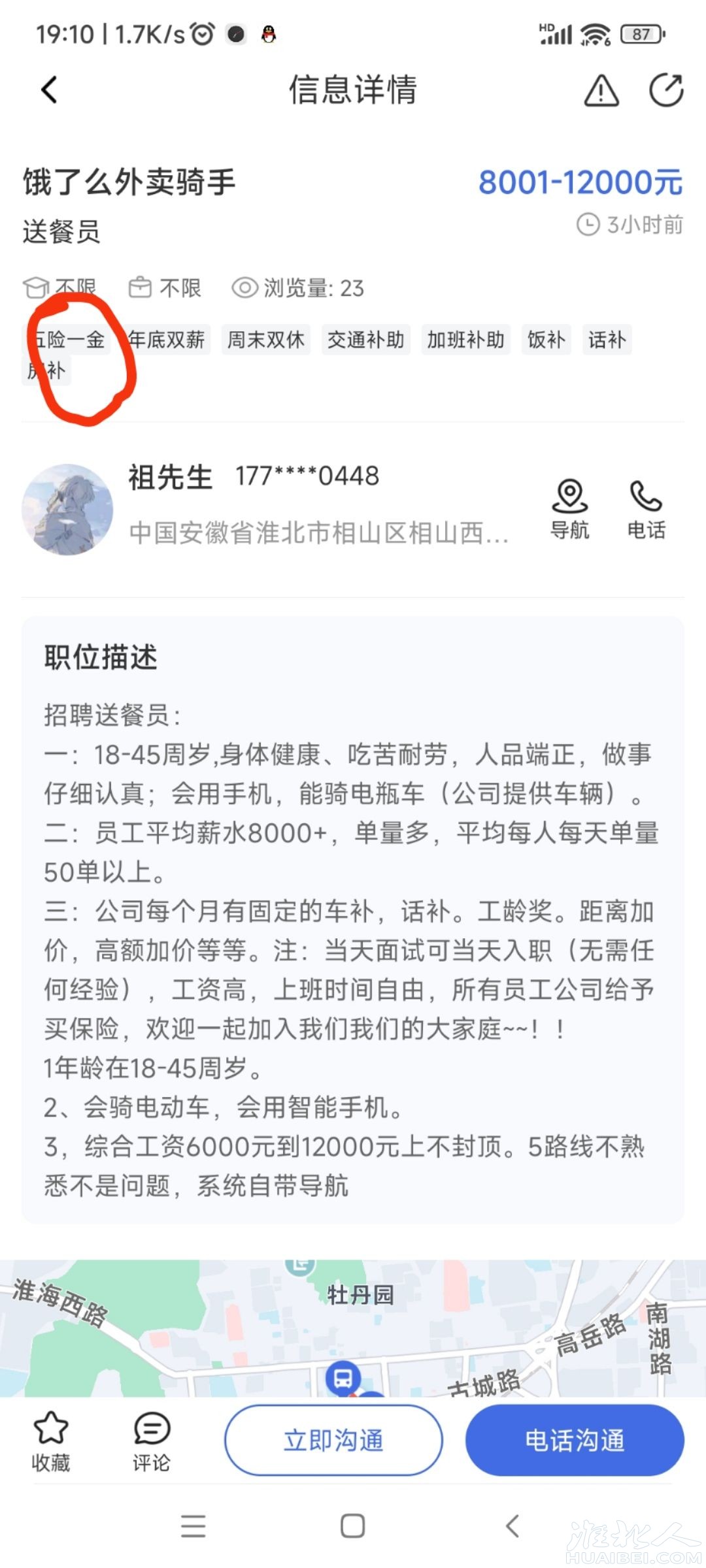Report this job posting via warning icon
This screenshot has width=706, height=1568.
(601, 90)
